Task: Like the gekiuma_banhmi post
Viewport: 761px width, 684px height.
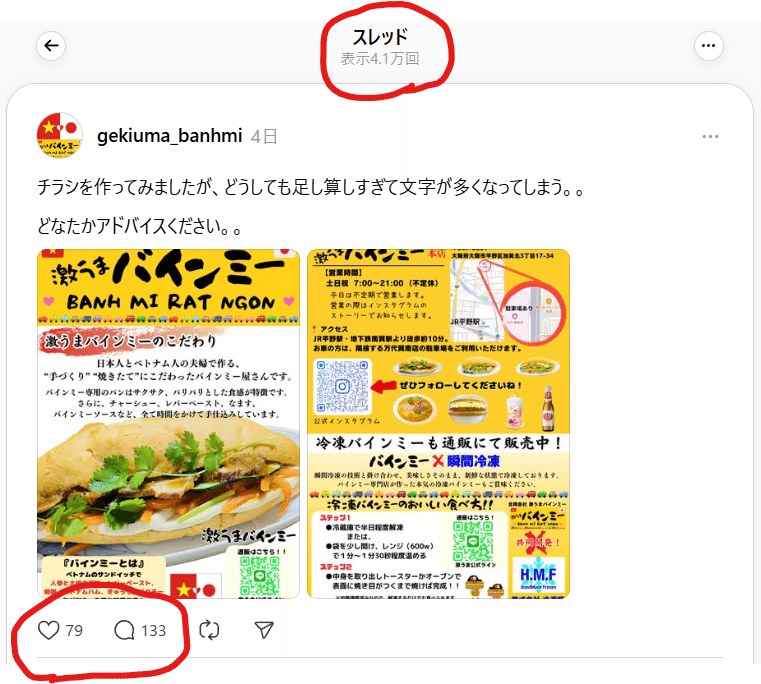Action: pos(48,630)
